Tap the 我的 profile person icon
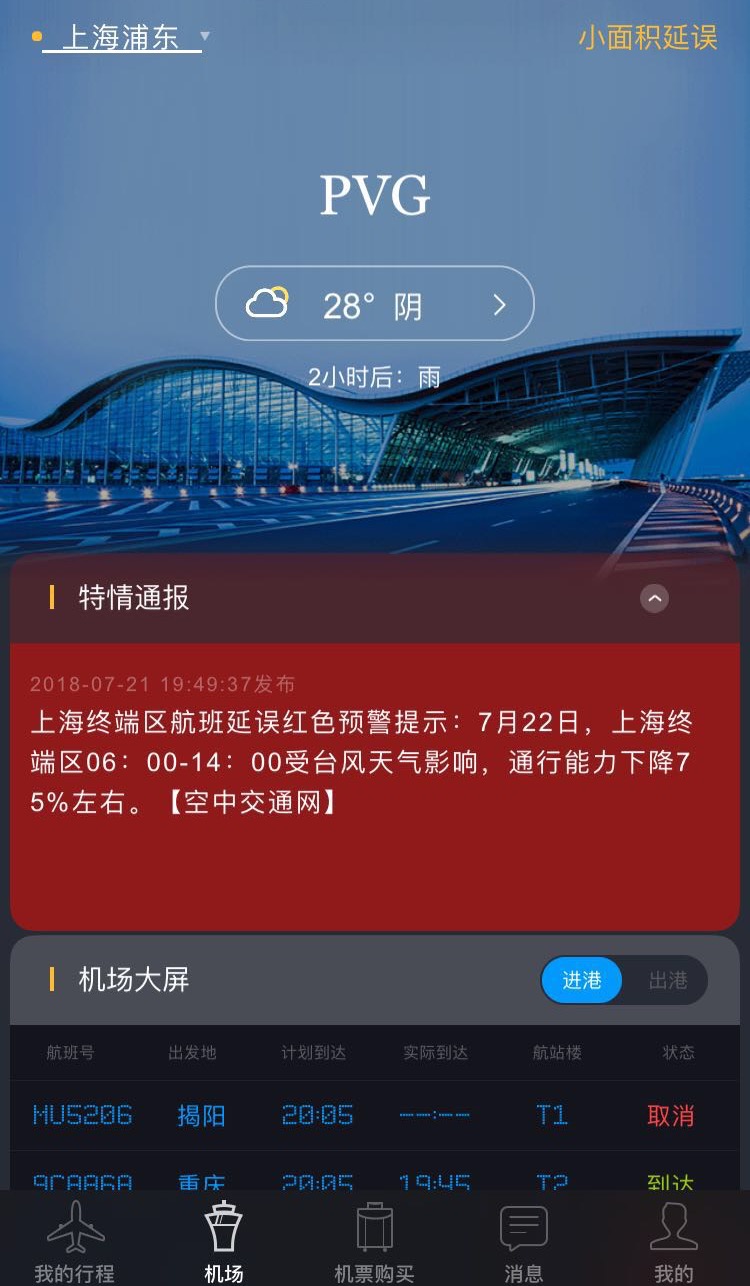Screen dimensions: 750x1286 pos(673,1228)
